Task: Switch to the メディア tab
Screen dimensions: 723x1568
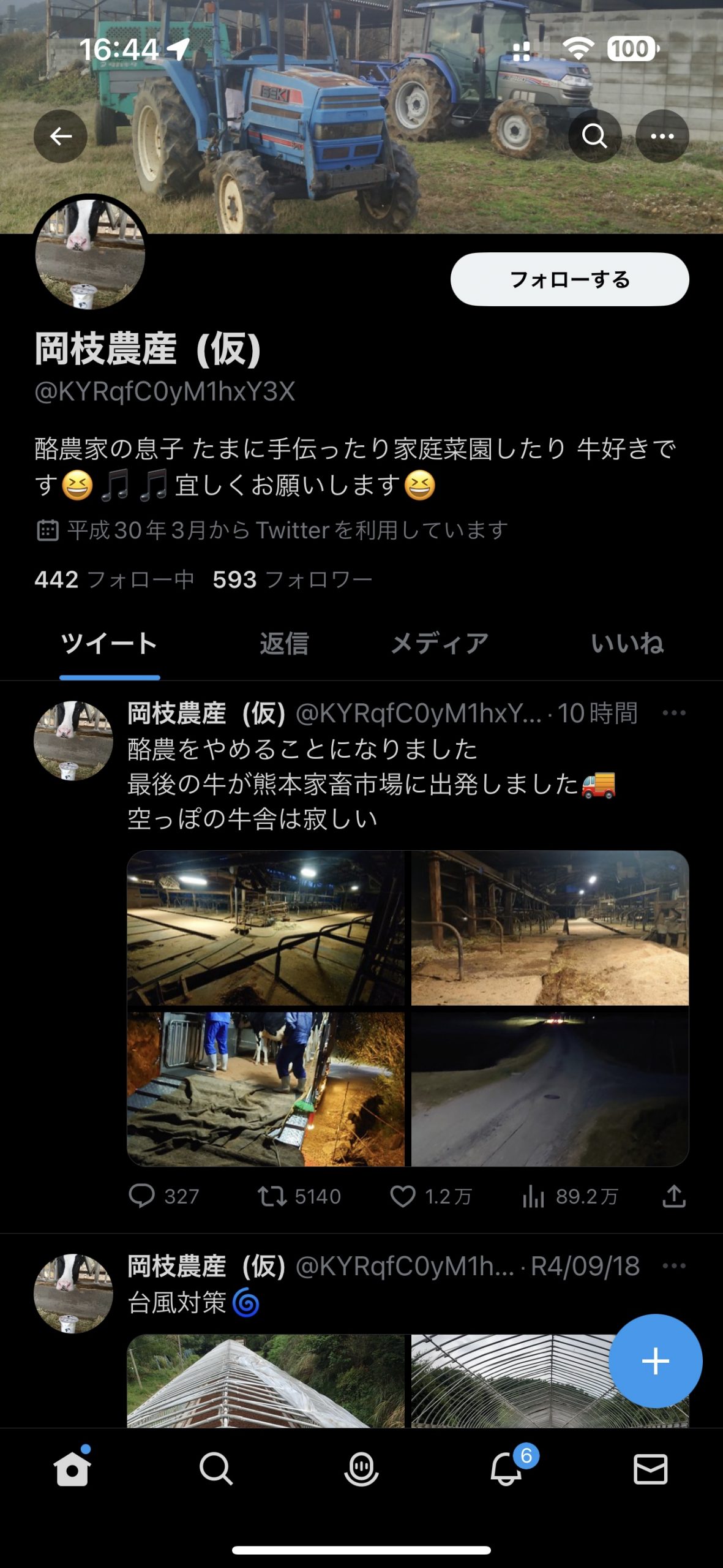Action: point(440,644)
